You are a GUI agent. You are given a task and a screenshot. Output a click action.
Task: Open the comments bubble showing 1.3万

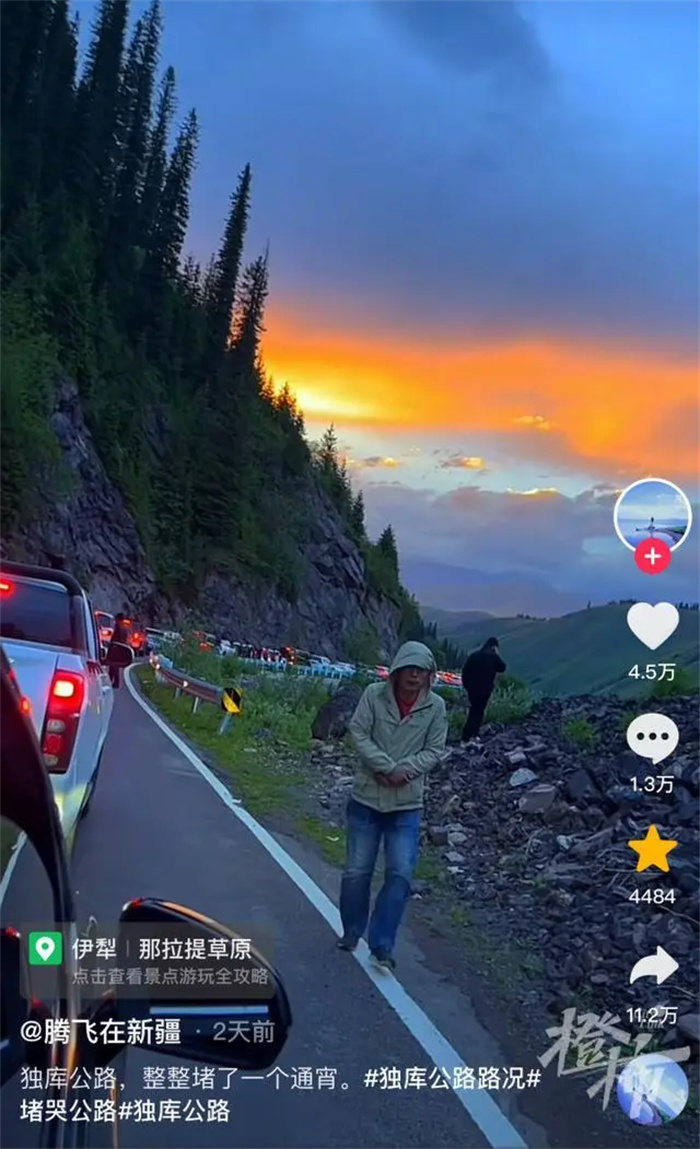[652, 738]
